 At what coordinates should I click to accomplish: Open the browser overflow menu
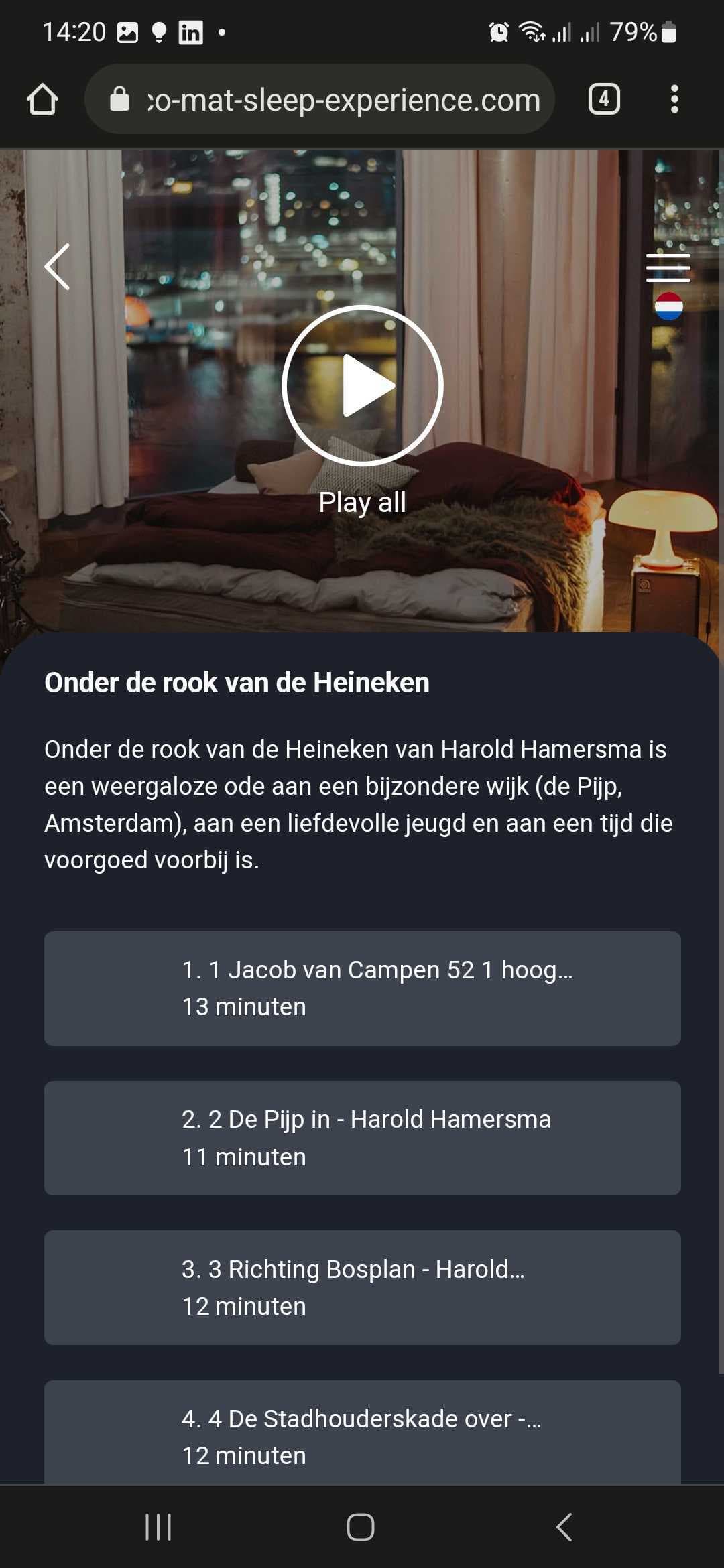pyautogui.click(x=674, y=100)
